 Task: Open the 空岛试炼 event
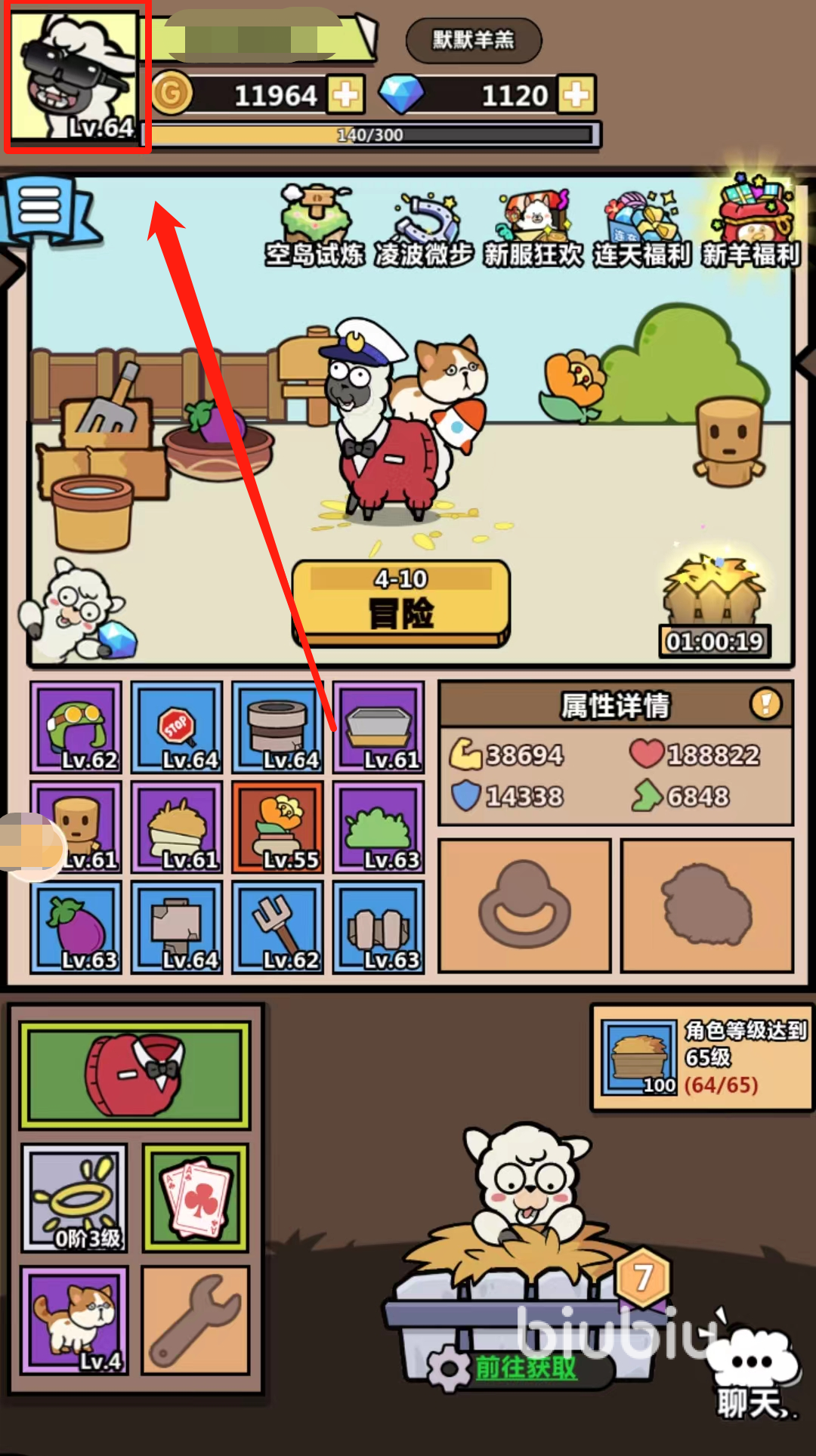click(315, 227)
